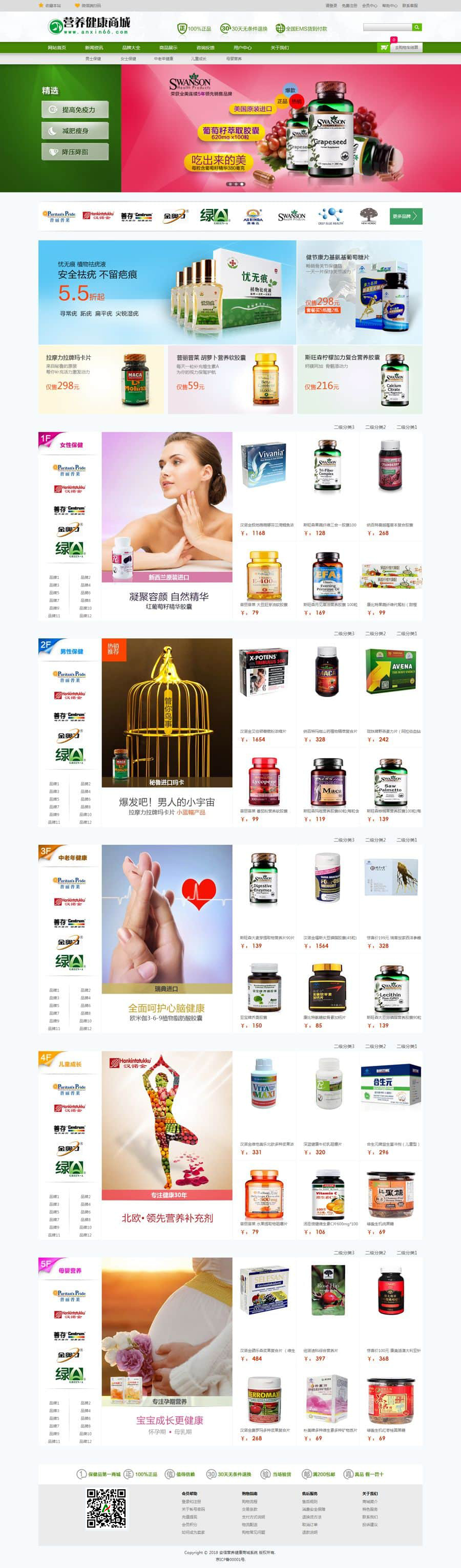The width and height of the screenshot is (461, 1568).
Task: Select 提高免疫力 featured category
Action: click(75, 110)
